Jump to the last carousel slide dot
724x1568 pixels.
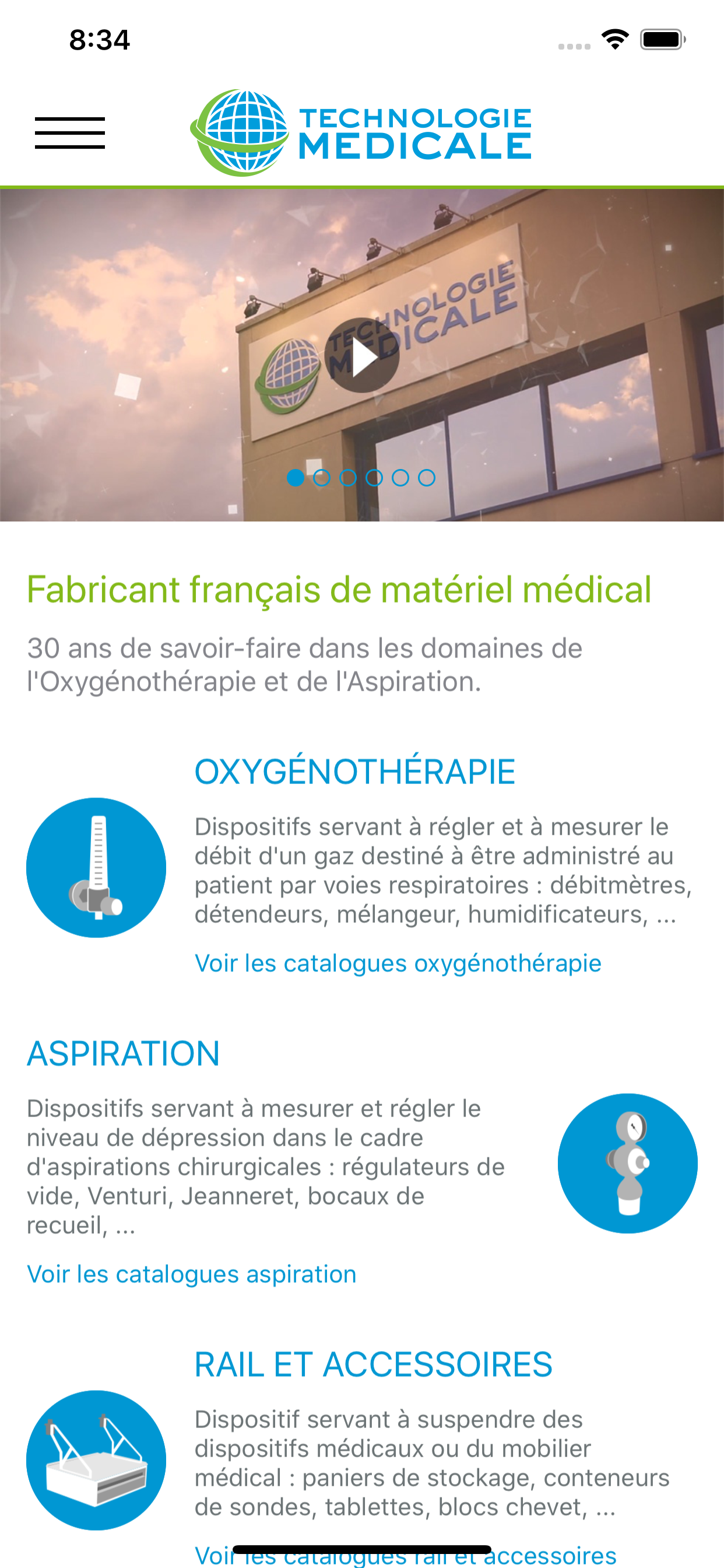[x=428, y=478]
